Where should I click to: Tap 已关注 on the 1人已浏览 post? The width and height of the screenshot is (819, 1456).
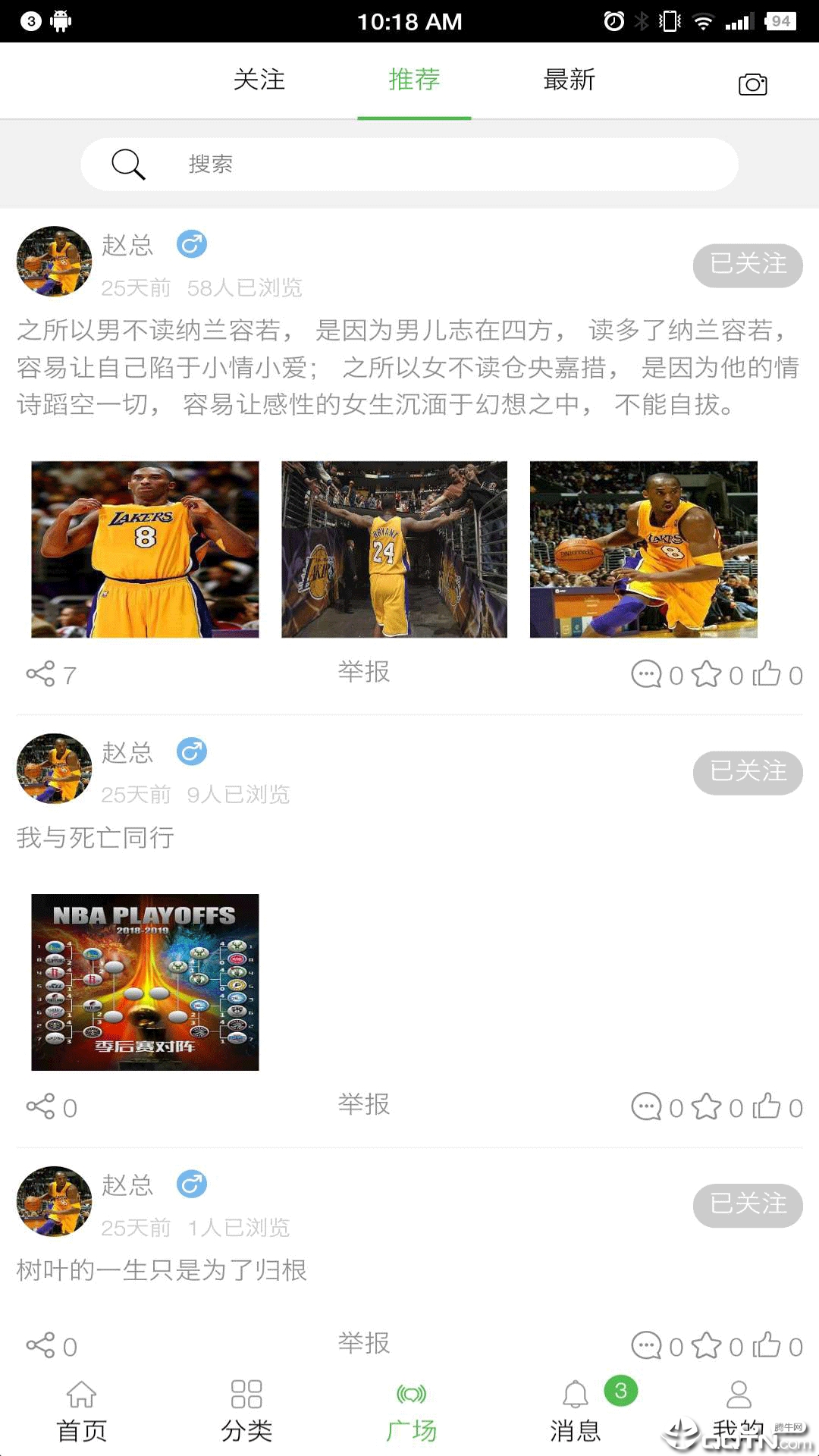point(747,1204)
